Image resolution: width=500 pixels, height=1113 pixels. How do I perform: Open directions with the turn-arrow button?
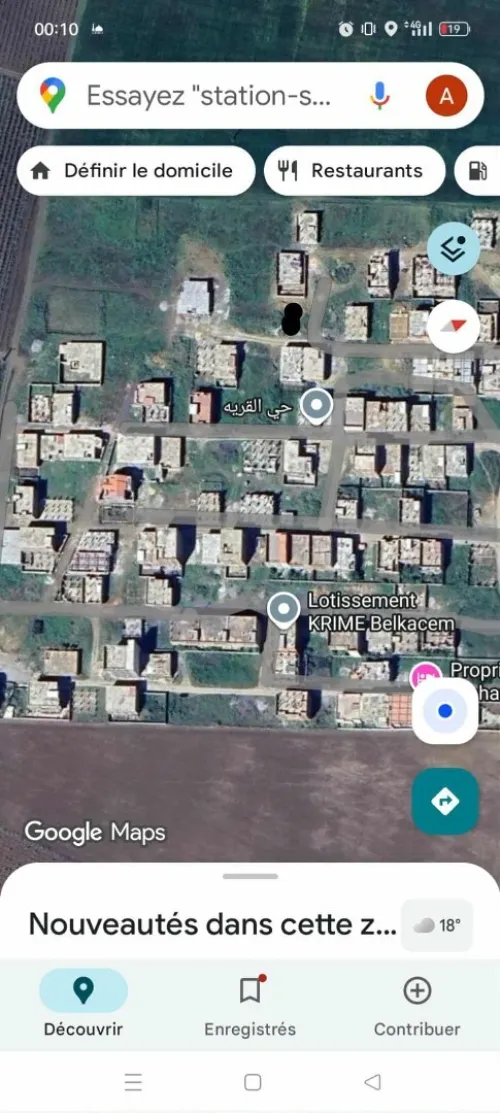pyautogui.click(x=445, y=801)
